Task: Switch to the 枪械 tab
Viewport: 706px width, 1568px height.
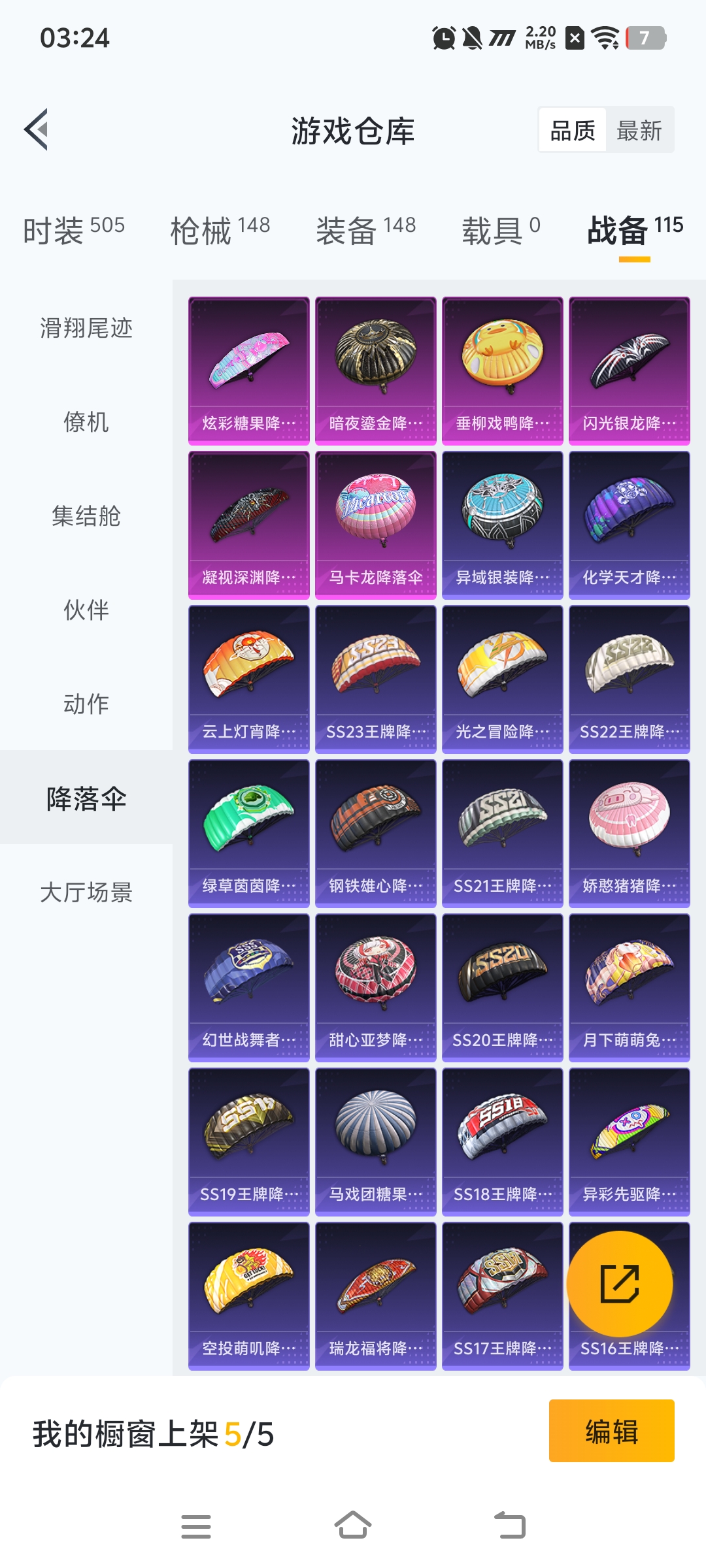Action: coord(220,230)
